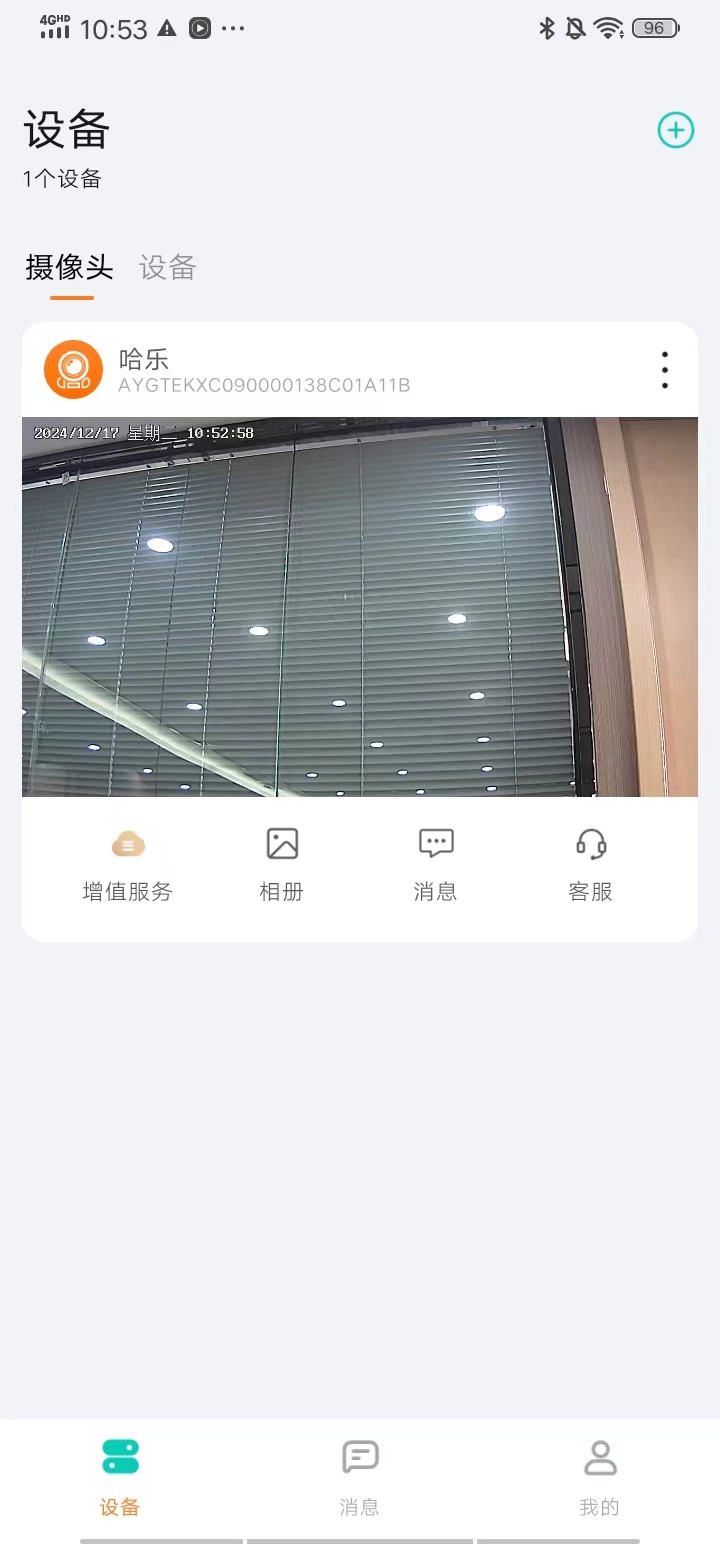Switch to the 设备 top tab
This screenshot has height=1544, width=720.
167,268
